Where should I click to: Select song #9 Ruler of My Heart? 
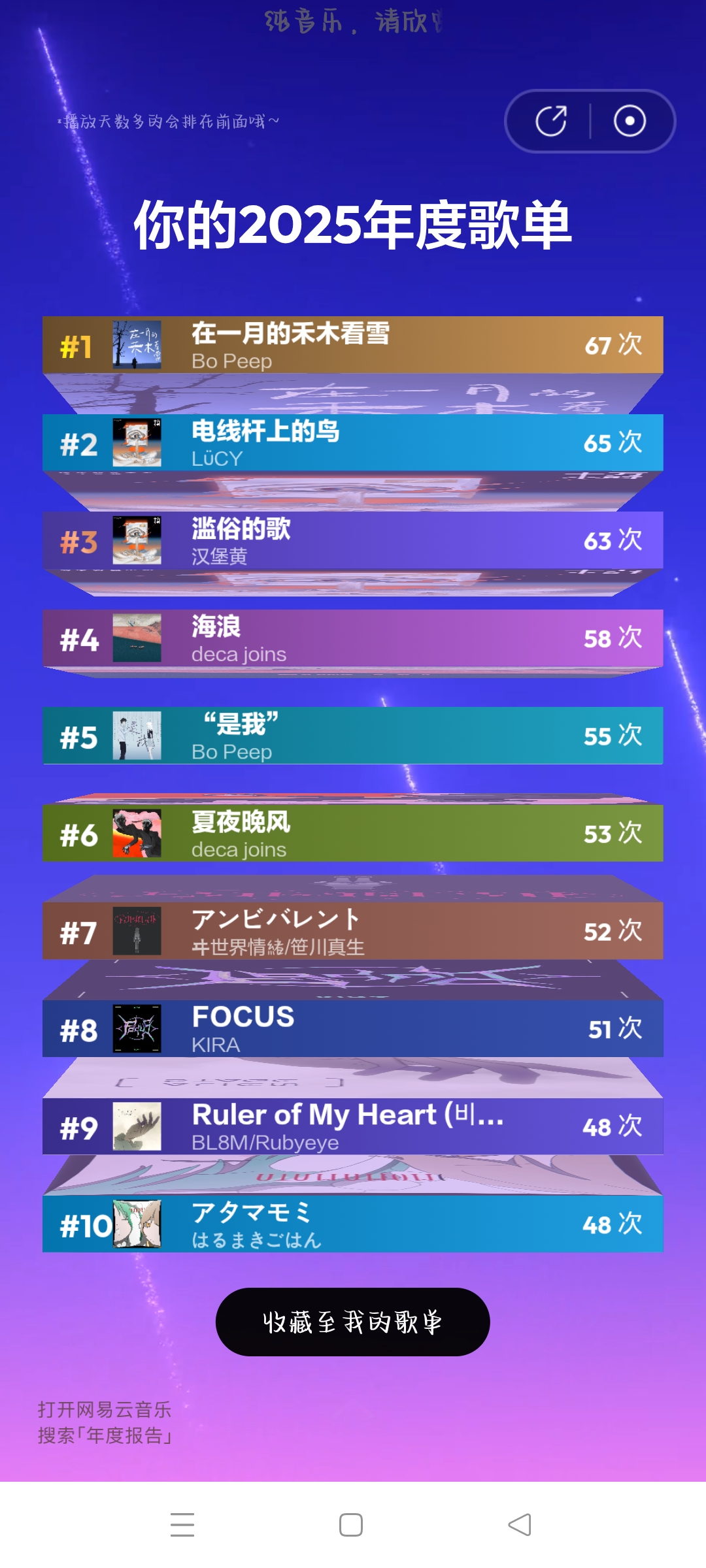coord(353,1126)
